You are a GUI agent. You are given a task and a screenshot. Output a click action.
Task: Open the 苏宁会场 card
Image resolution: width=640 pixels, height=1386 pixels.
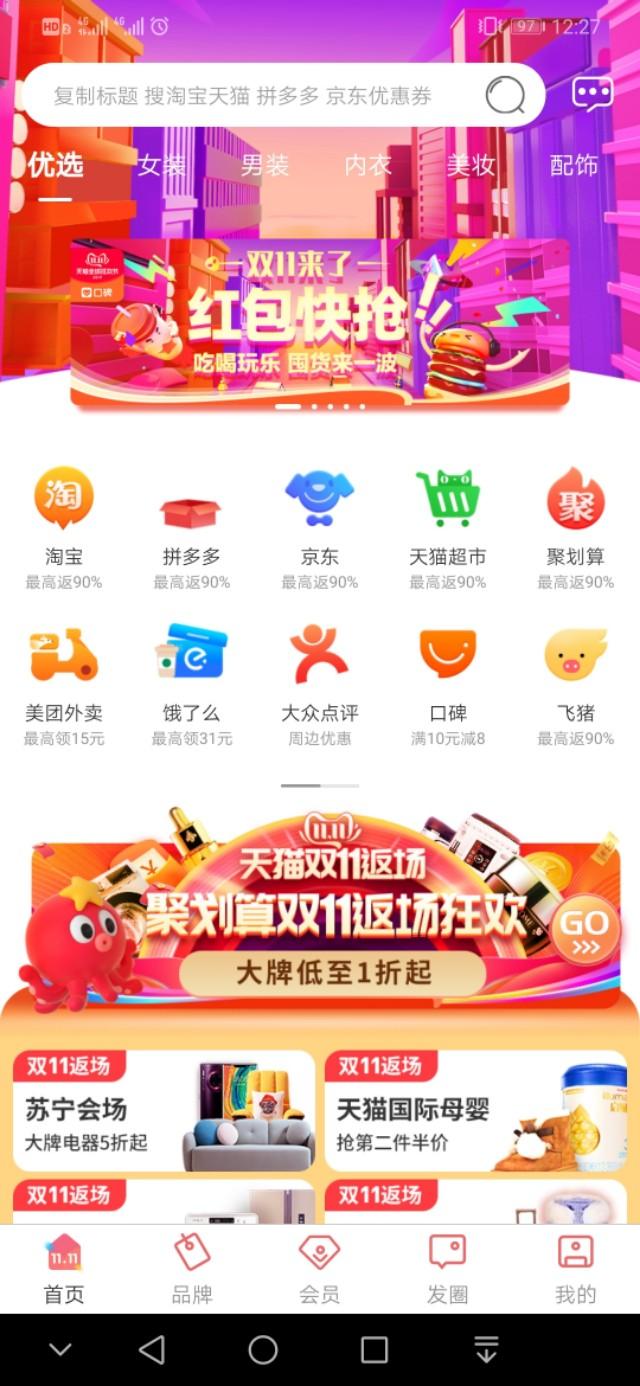click(x=164, y=1112)
